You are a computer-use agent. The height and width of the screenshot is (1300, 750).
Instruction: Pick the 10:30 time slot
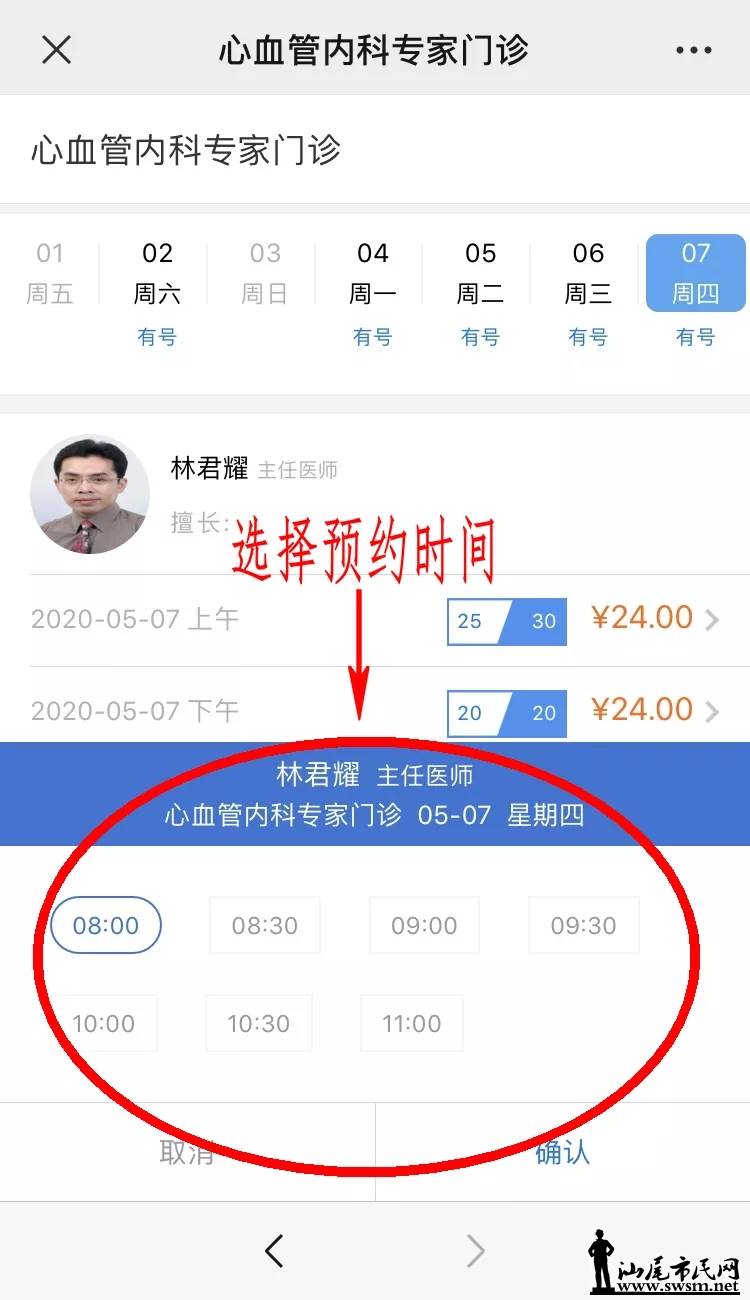(x=258, y=1023)
